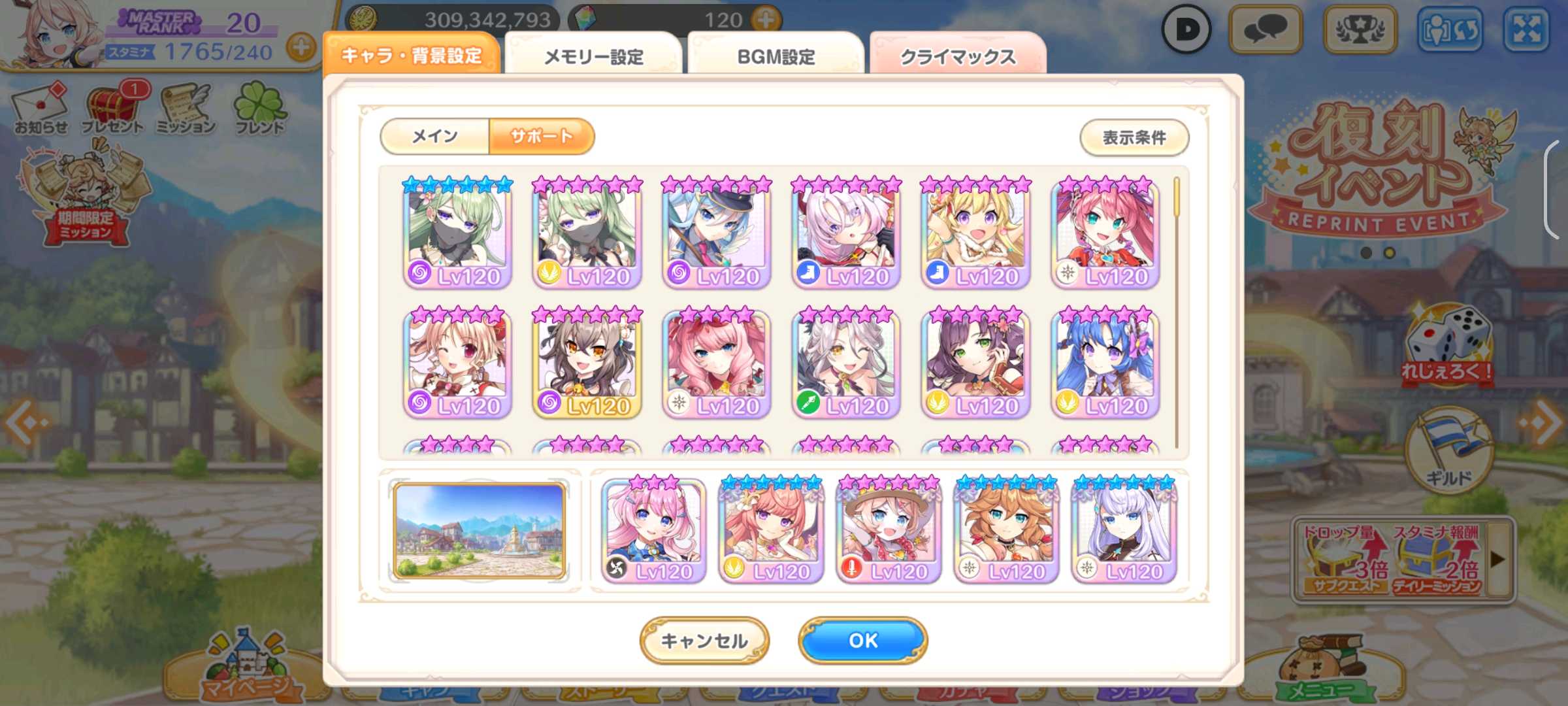Switch to the クライマックス tab
The height and width of the screenshot is (706, 1568).
[958, 56]
